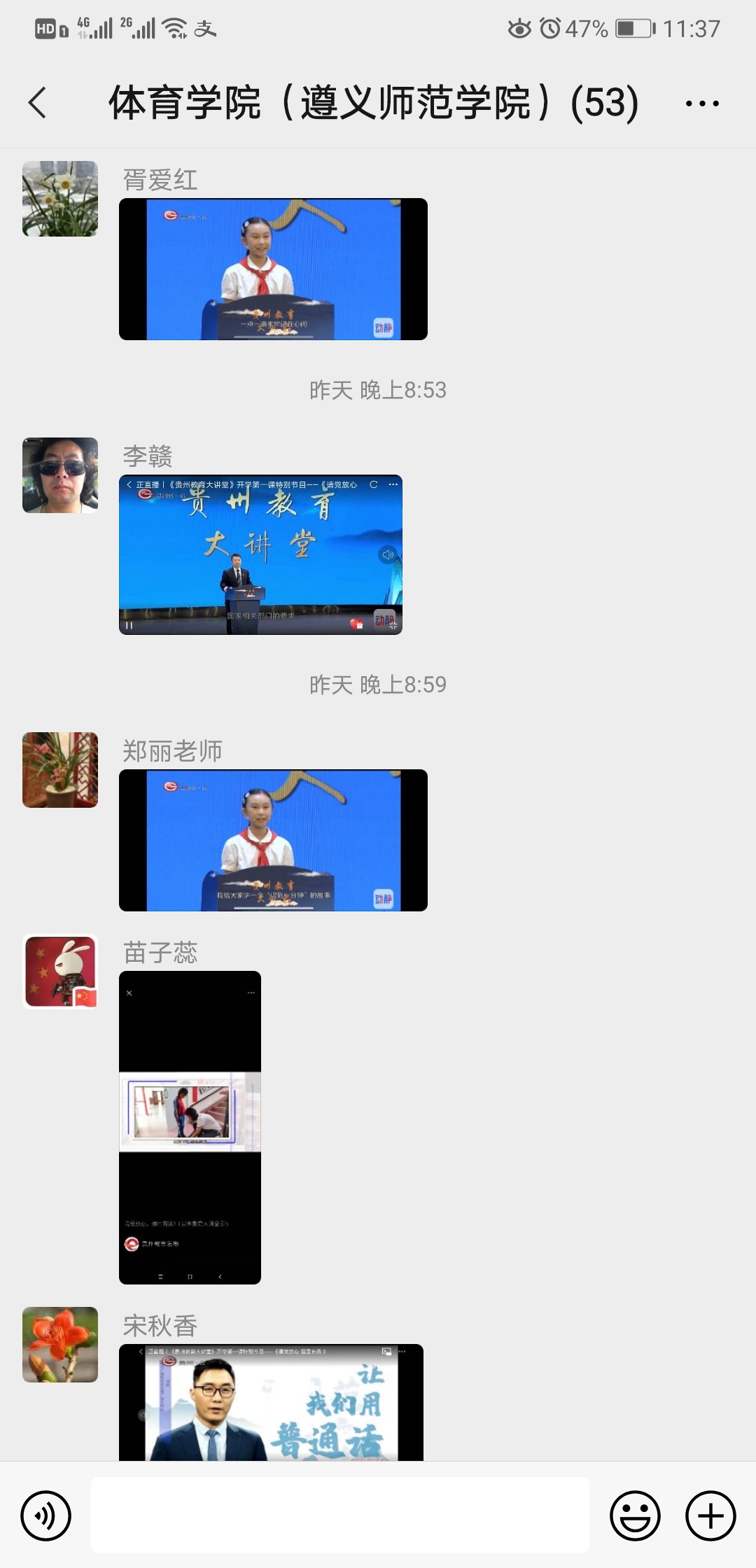Switch to voice message input
Screen dimensions: 756x1568
[x=46, y=1516]
